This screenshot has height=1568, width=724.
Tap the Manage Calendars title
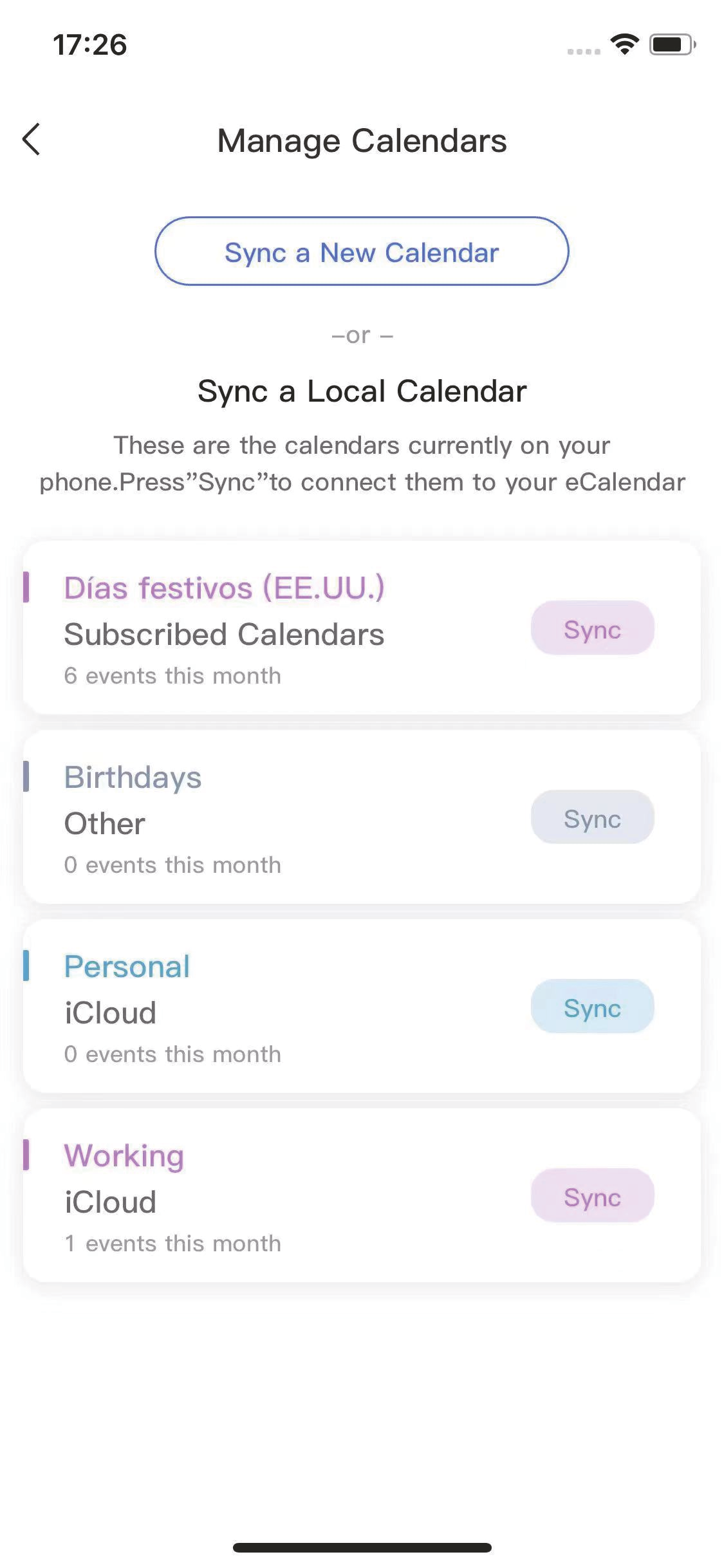(x=362, y=140)
